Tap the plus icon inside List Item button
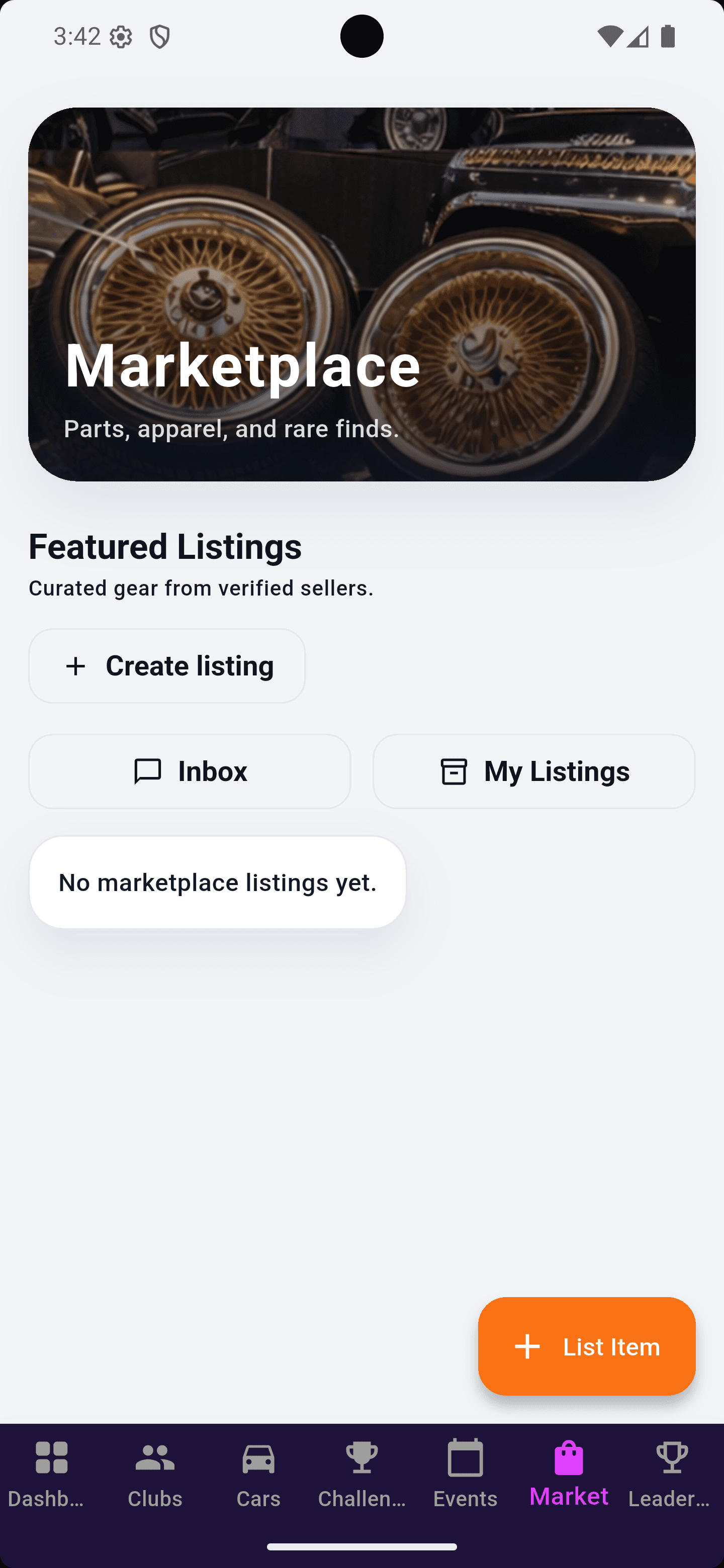The image size is (724, 1568). [x=527, y=1346]
